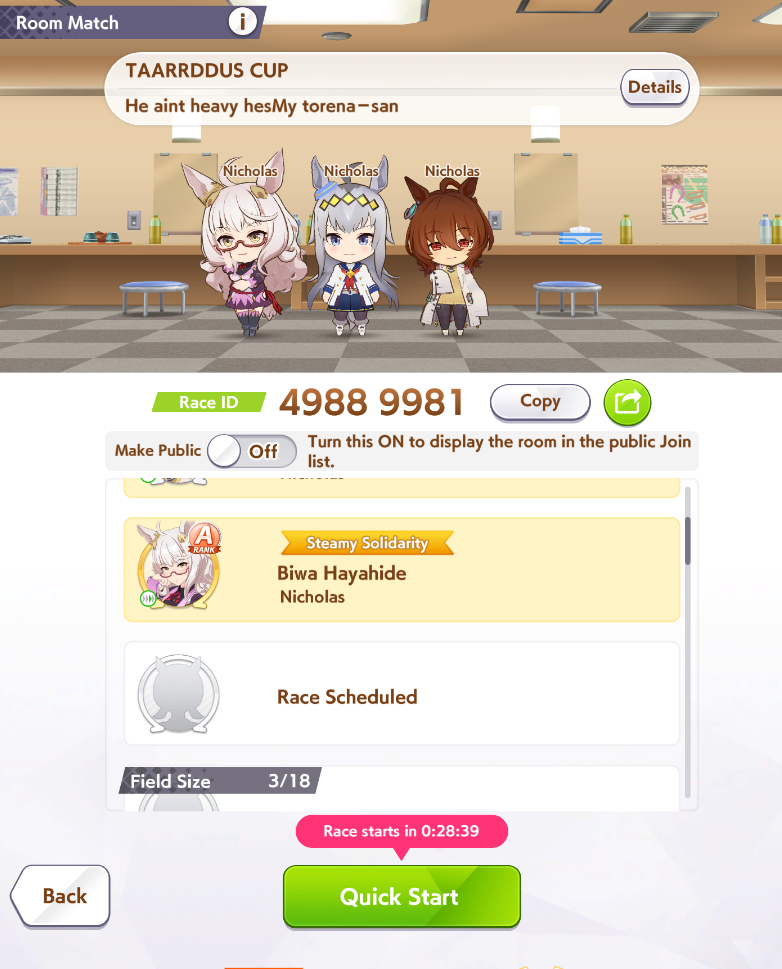782x969 pixels.
Task: Select the empty Race Scheduled slot
Action: pyautogui.click(x=402, y=693)
